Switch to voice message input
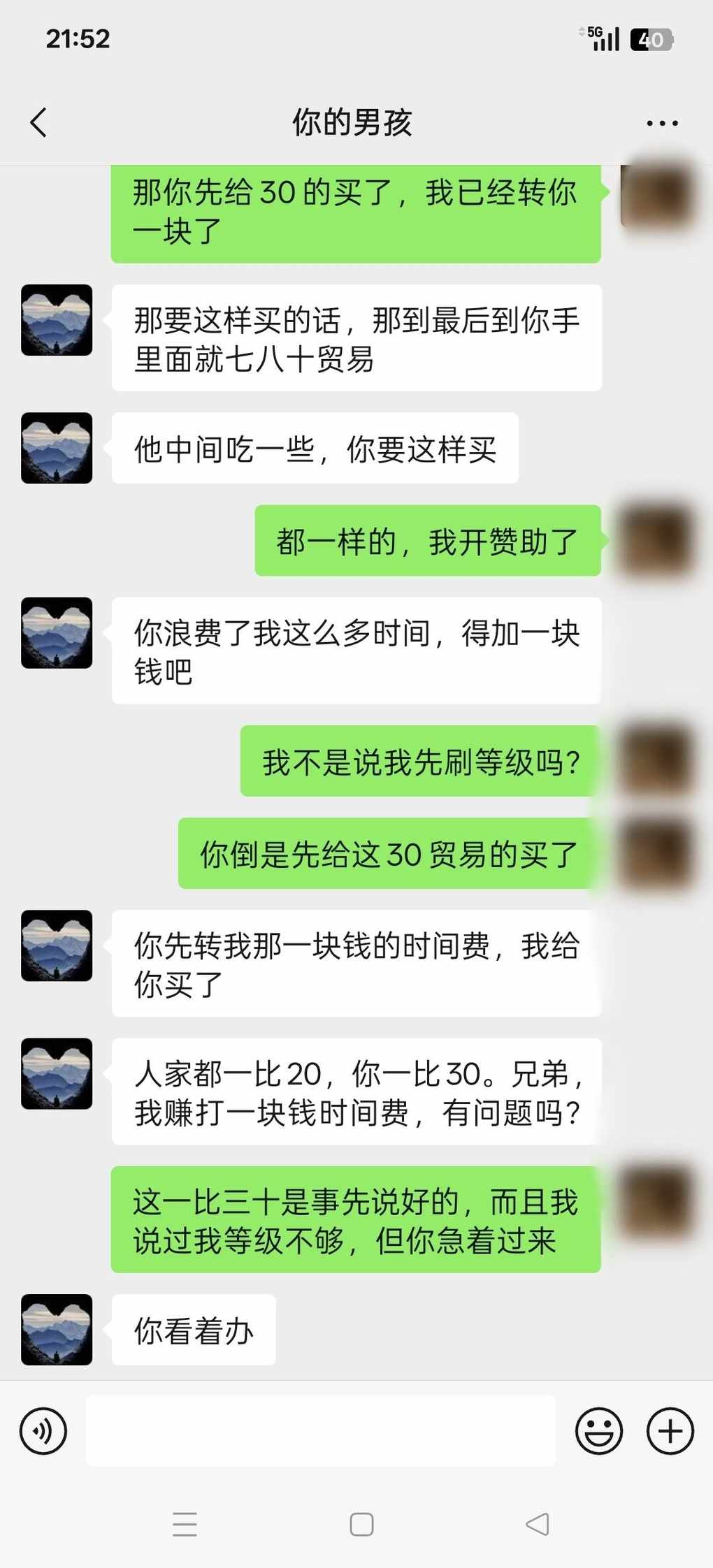Image resolution: width=713 pixels, height=1568 pixels. [43, 1430]
